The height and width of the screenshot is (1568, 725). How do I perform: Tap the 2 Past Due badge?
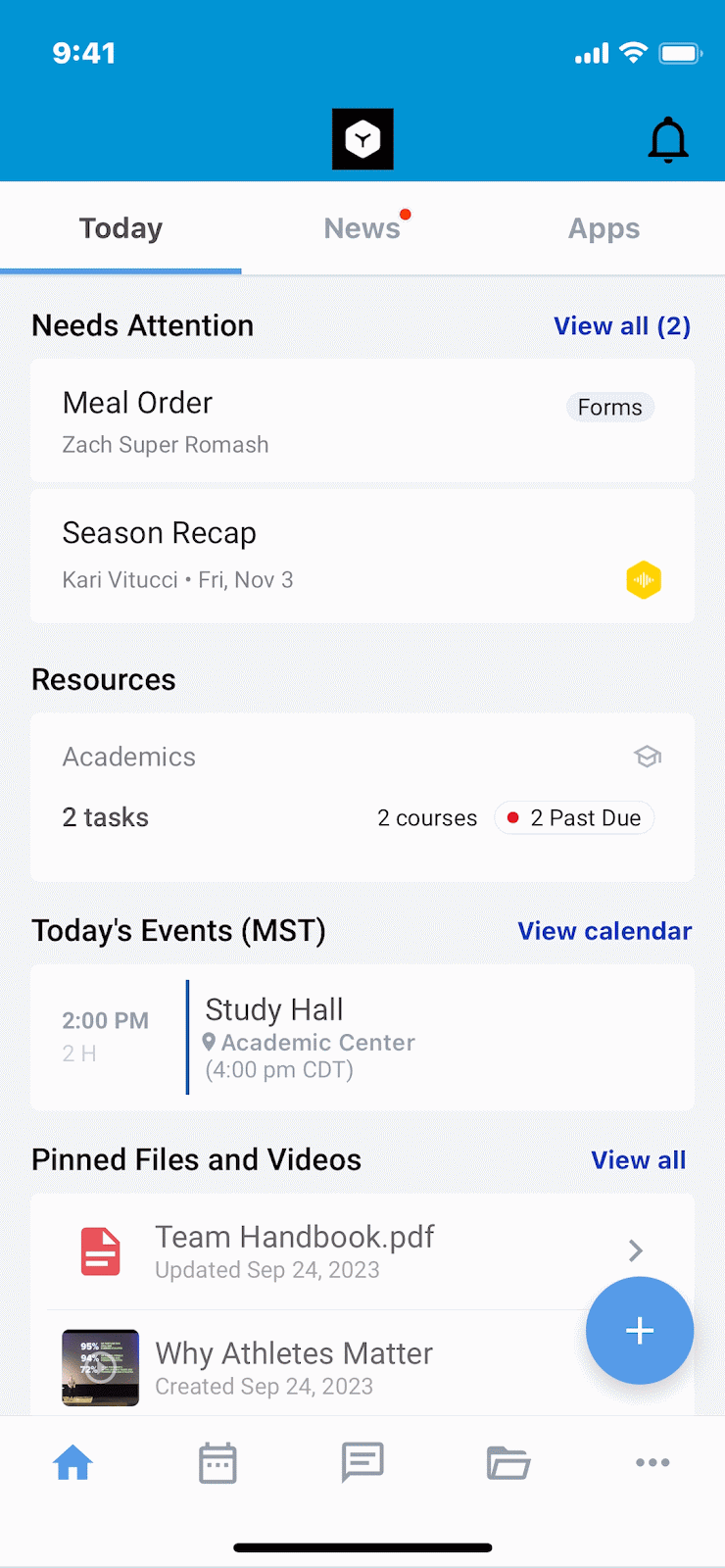(574, 817)
